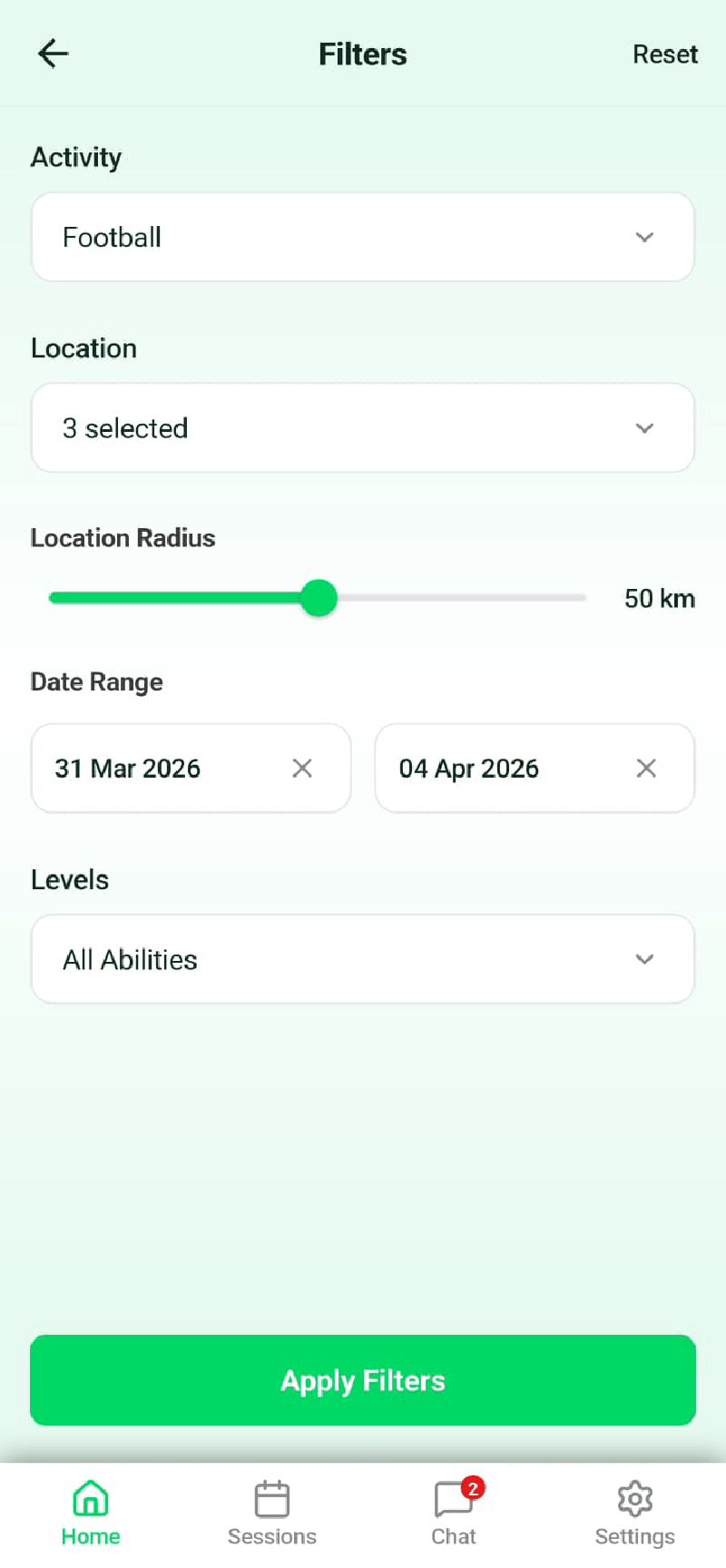Tap the Location Radius slider handle

[x=319, y=598]
